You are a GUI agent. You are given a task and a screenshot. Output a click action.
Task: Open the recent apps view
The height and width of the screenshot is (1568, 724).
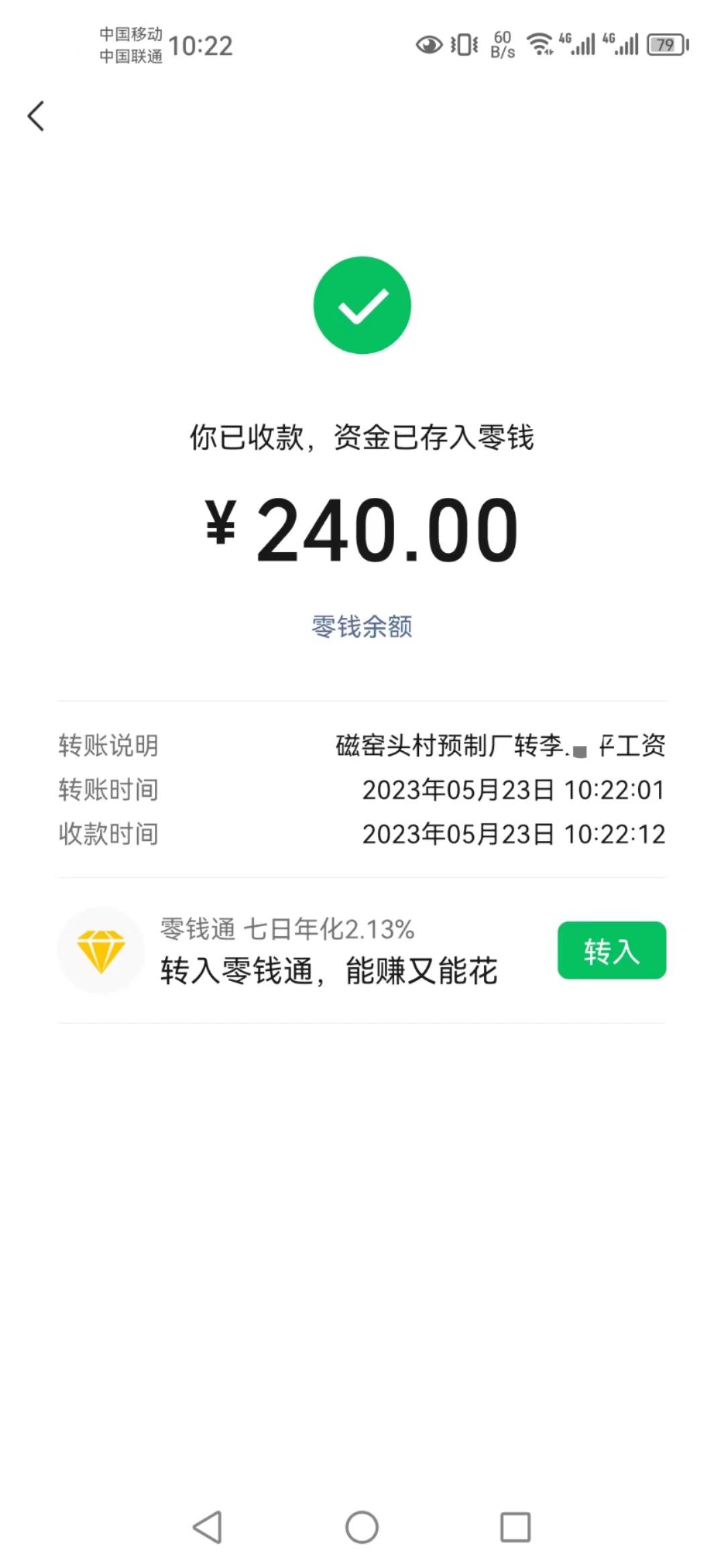pos(516,1527)
